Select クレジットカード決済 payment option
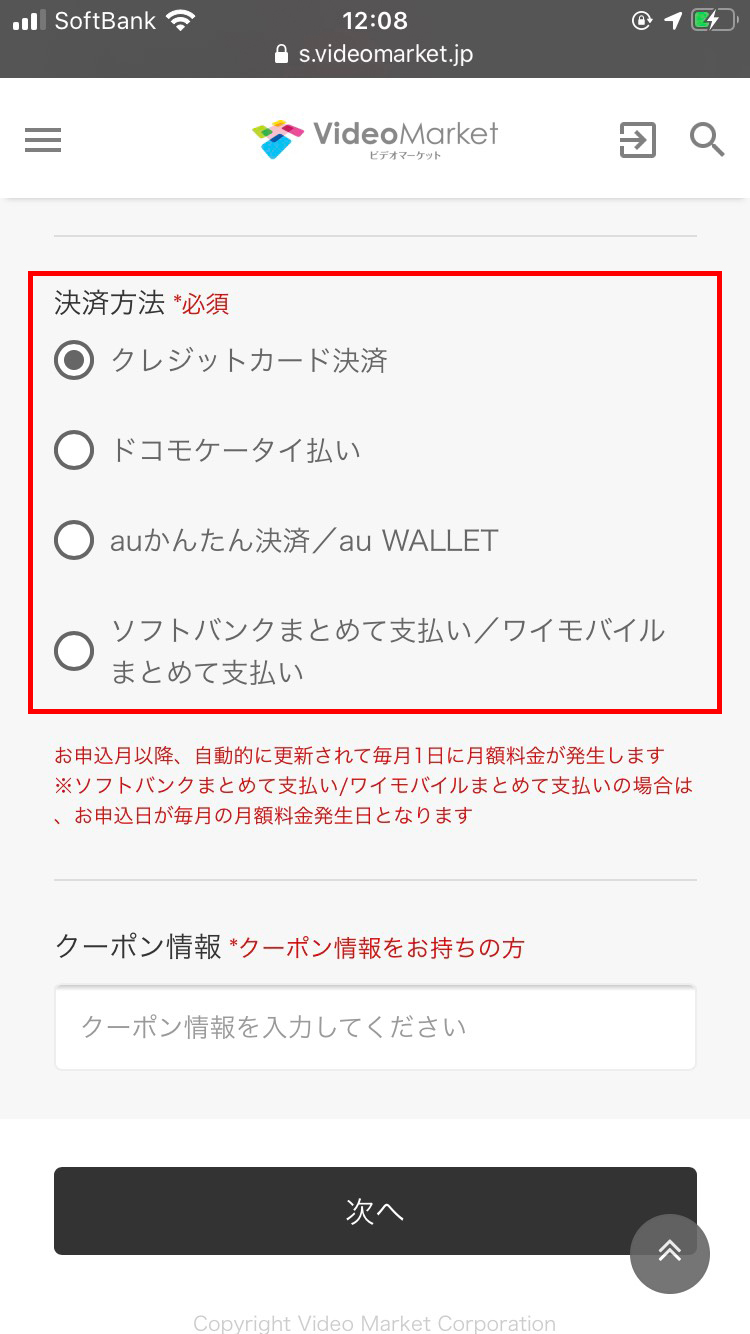This screenshot has height=1334, width=750. [x=74, y=361]
